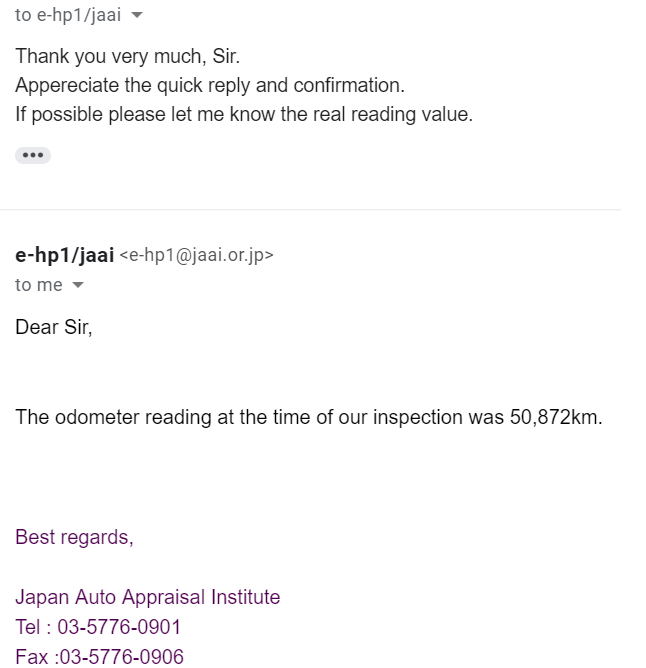This screenshot has height=668, width=646.
Task: Show trimmed content via the three-dot ellipsis
Action: point(33,155)
